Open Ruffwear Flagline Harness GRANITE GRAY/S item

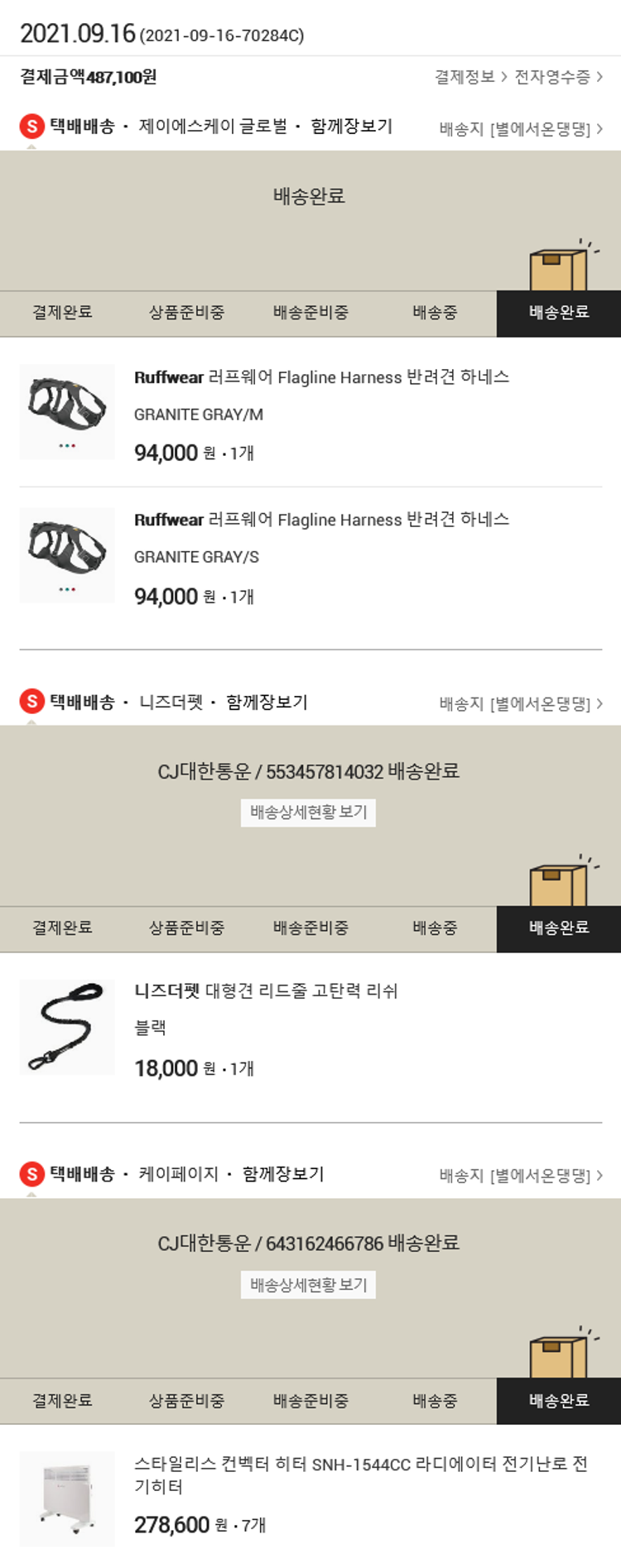coord(321,520)
